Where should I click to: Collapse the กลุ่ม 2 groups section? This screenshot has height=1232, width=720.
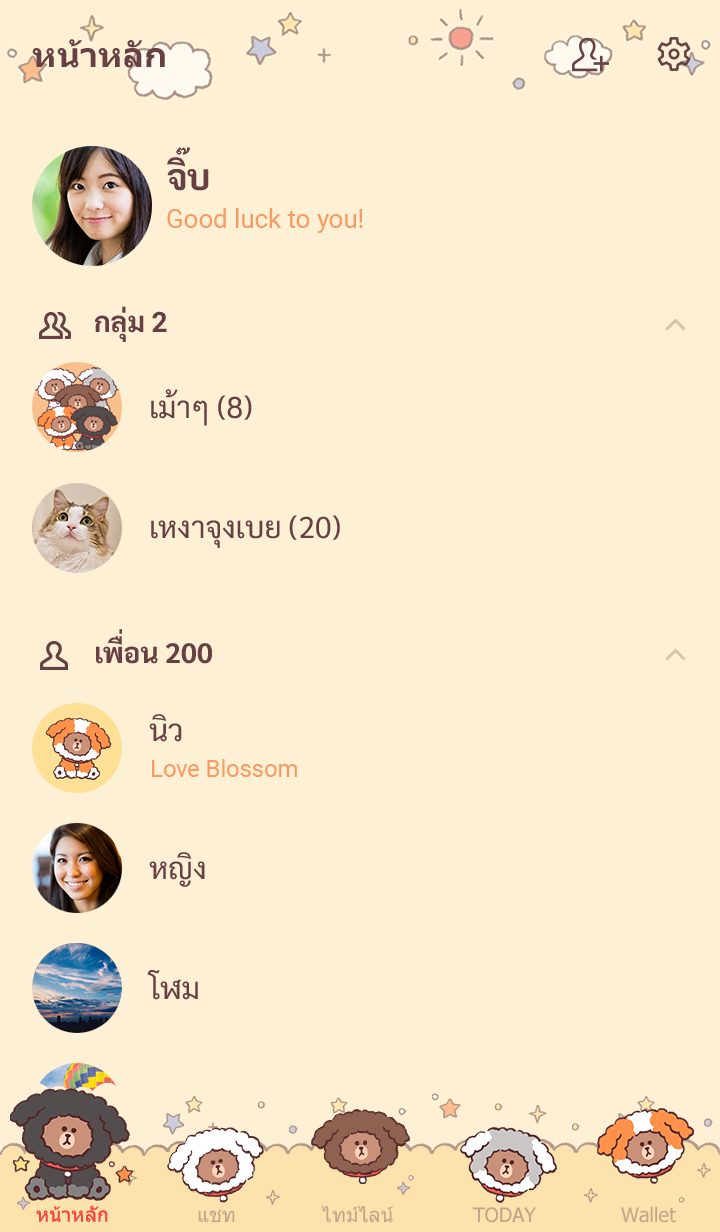click(676, 324)
